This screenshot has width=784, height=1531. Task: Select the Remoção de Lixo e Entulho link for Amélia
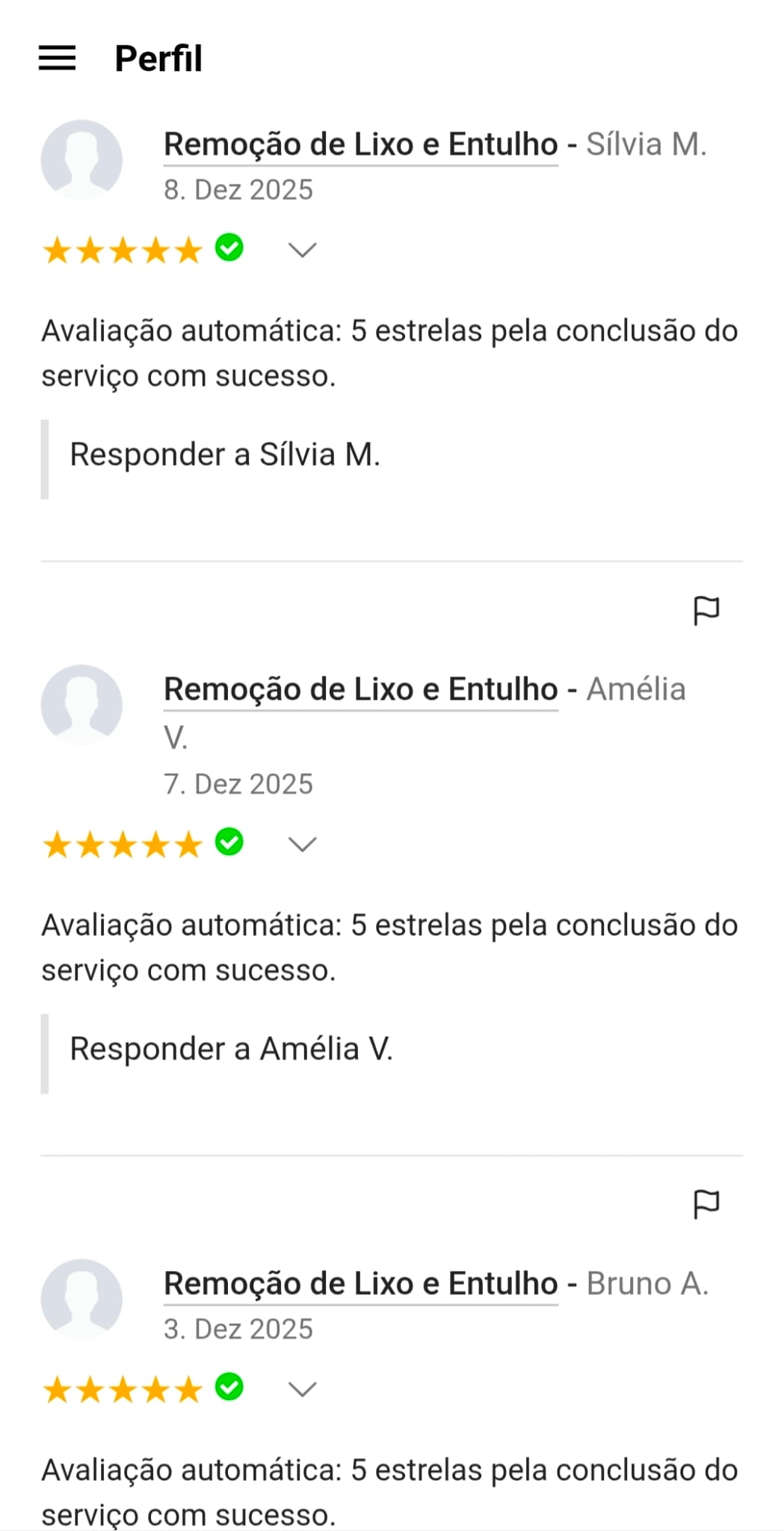coord(360,689)
